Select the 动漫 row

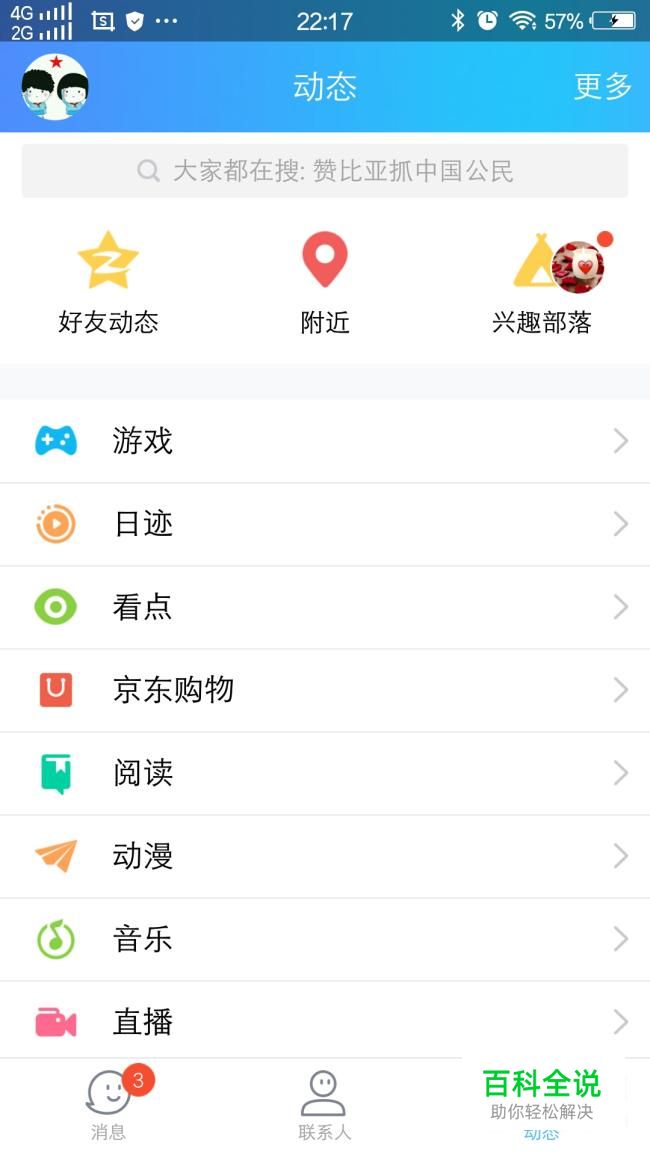325,856
